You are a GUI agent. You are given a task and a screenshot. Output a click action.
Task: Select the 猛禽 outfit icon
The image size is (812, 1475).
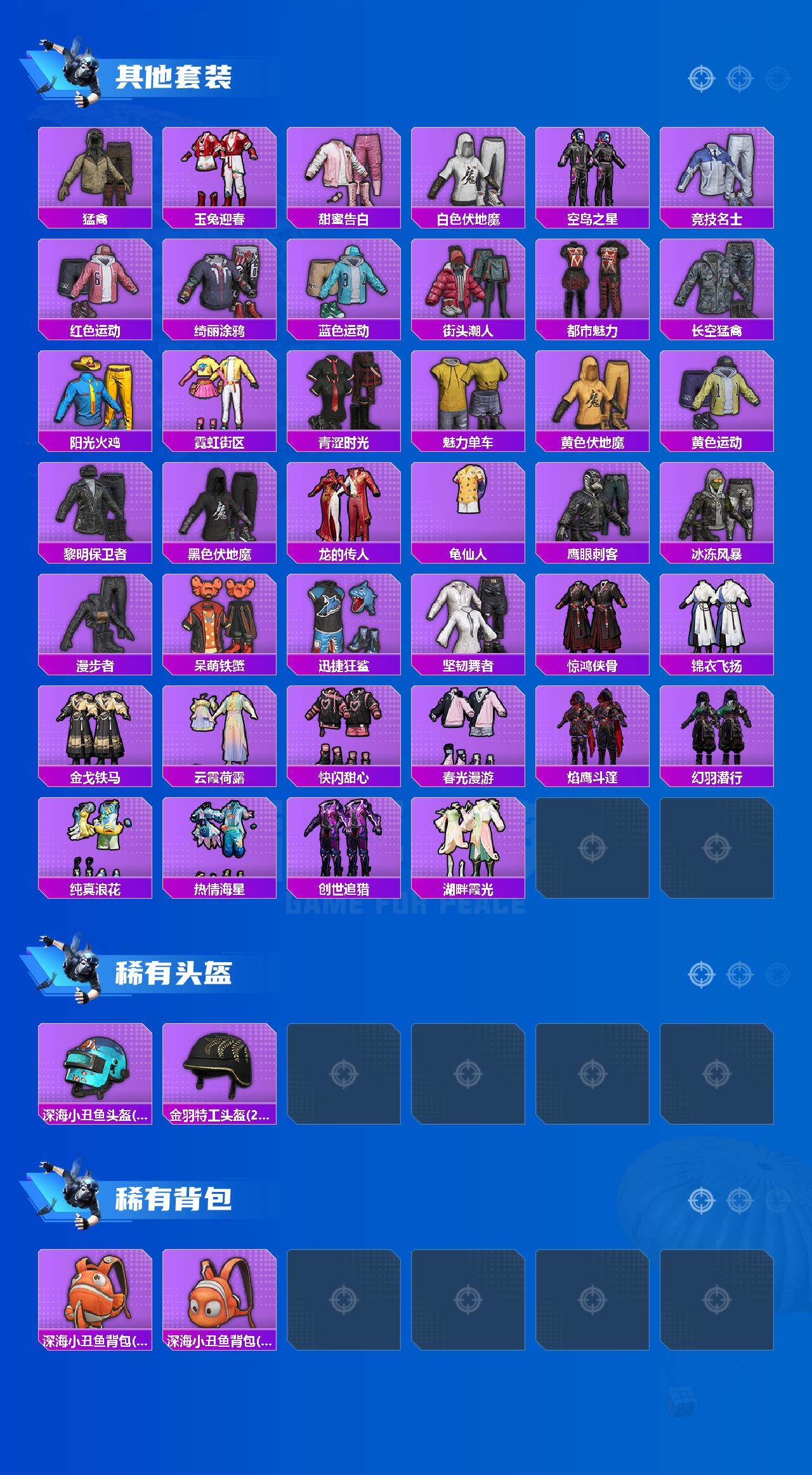94,168
